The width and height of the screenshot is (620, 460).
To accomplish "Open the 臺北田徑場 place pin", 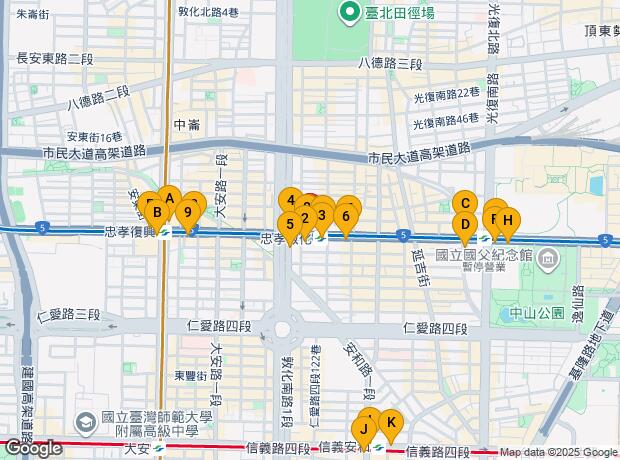I will click(x=349, y=13).
